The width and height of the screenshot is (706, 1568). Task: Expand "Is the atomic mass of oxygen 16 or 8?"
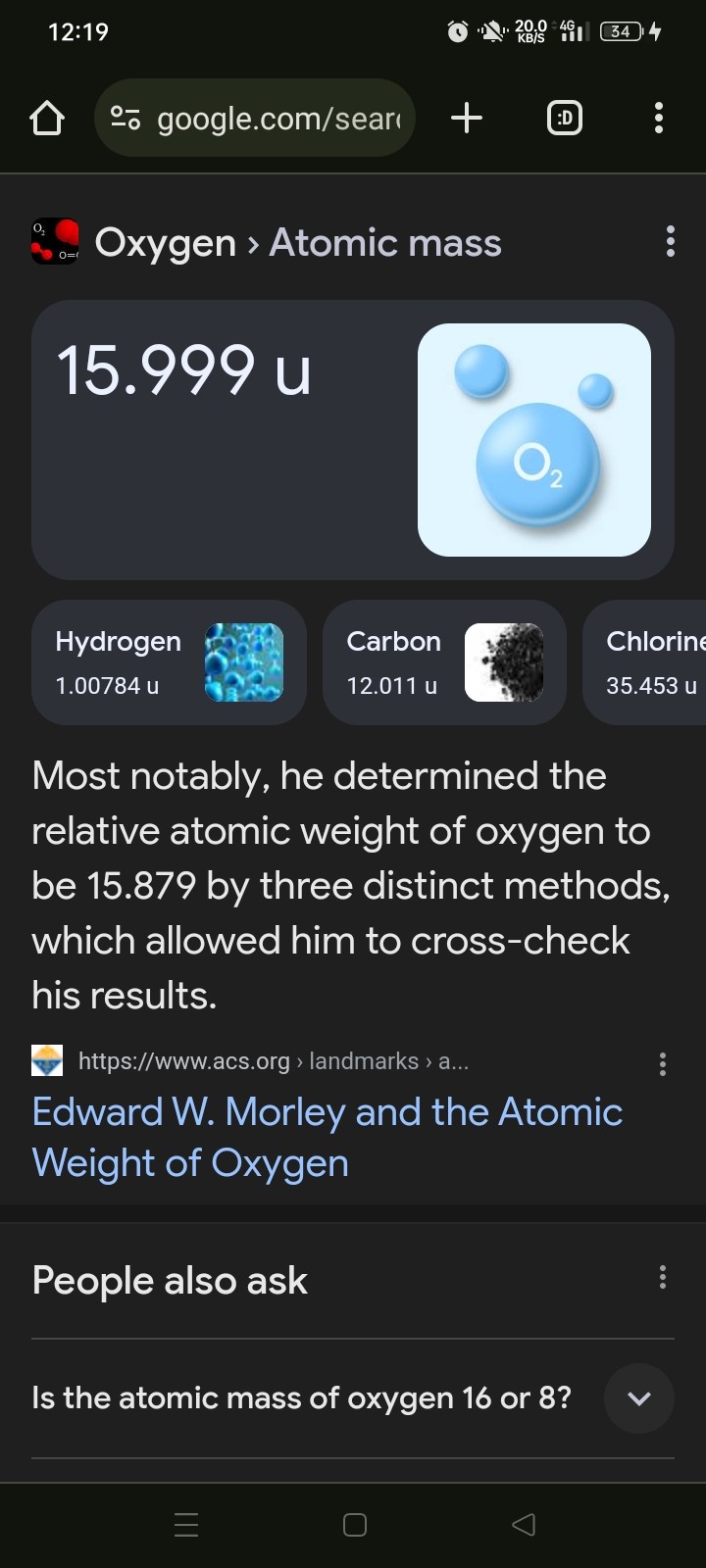coord(638,1398)
